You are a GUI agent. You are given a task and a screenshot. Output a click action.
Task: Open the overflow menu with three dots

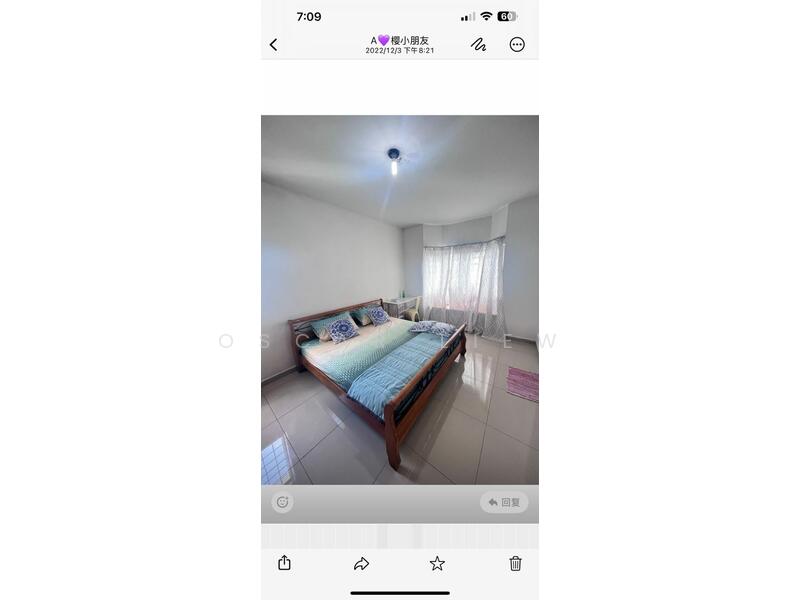click(x=517, y=45)
